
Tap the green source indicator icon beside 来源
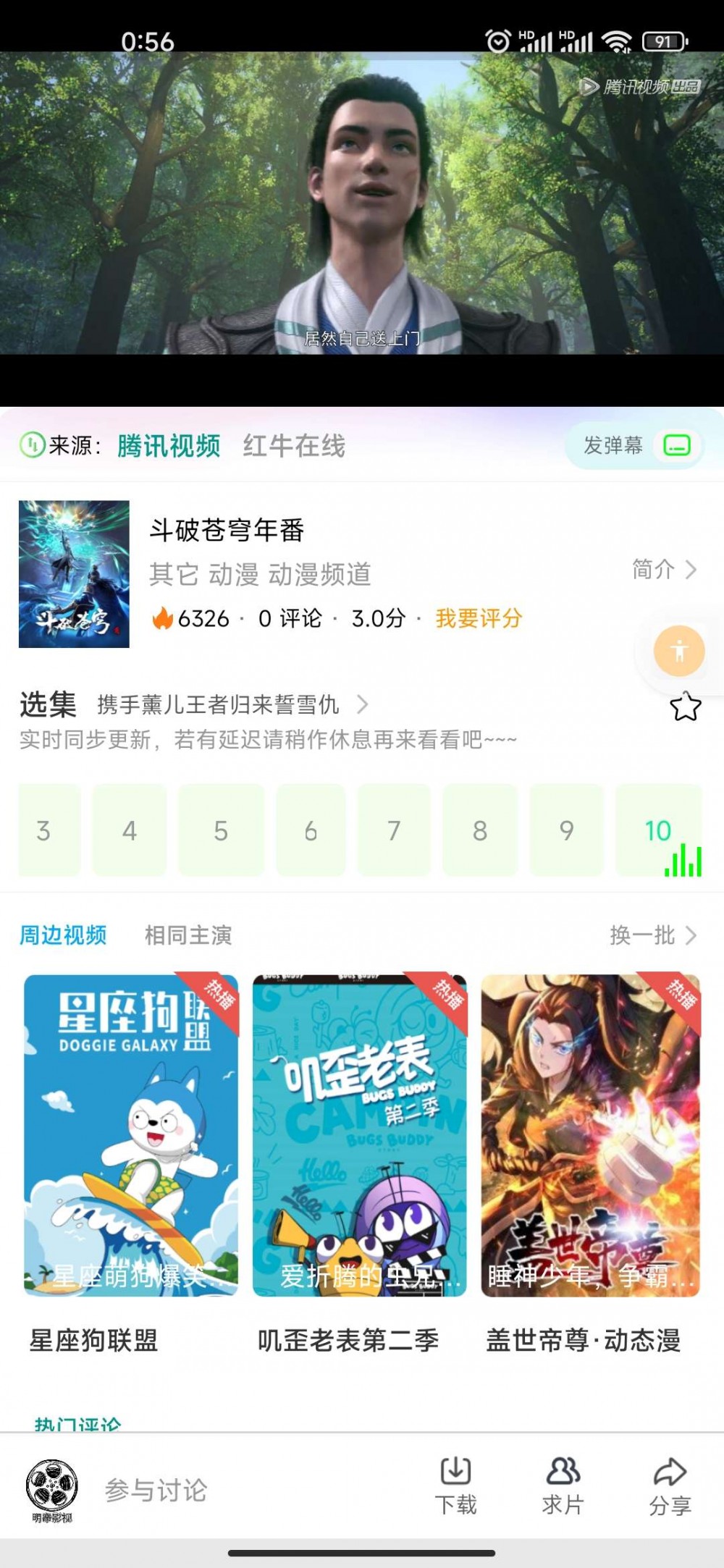[x=30, y=446]
